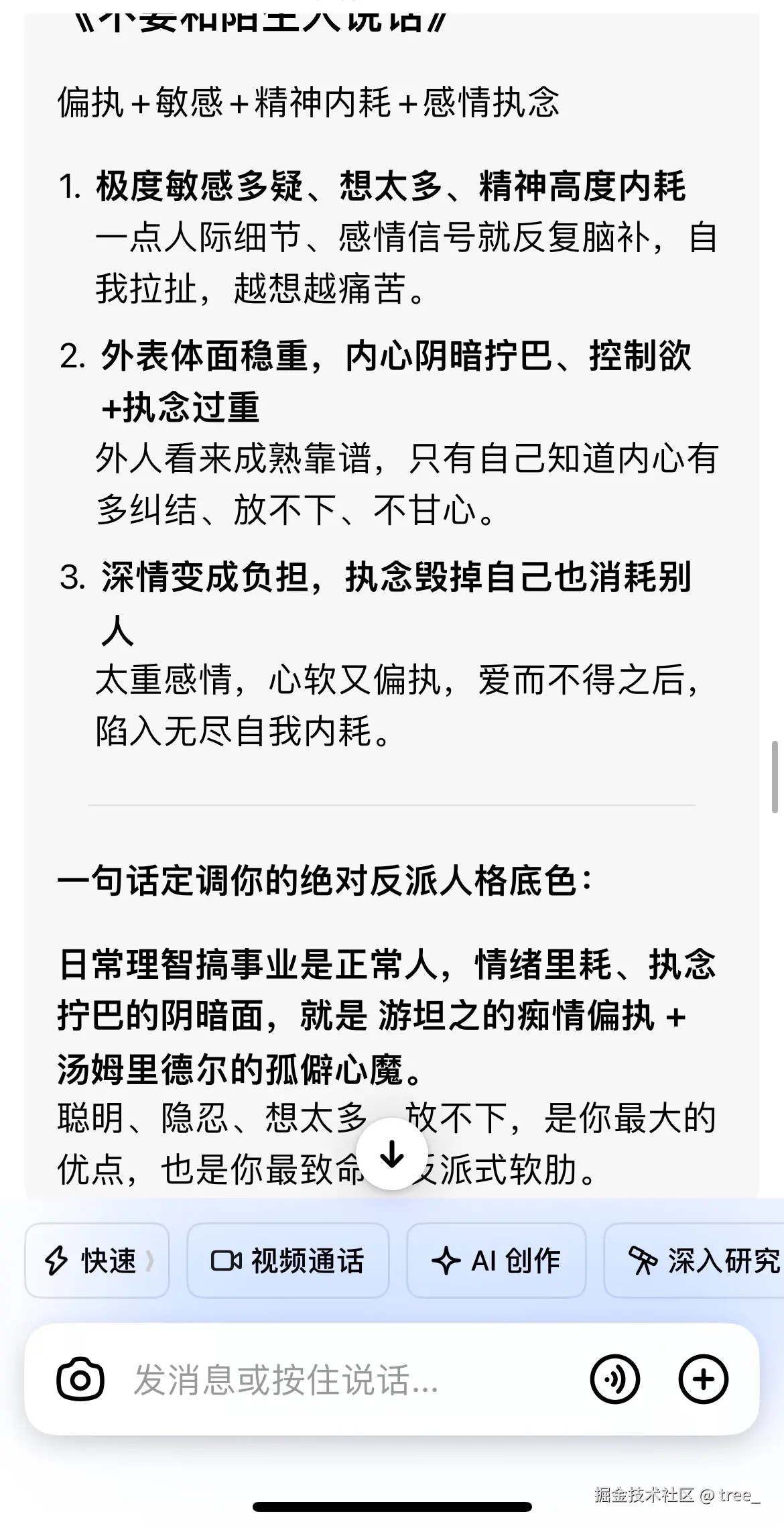Tap the sparkle icon next to AI 创作
The height and width of the screenshot is (1528, 784).
(x=446, y=1260)
